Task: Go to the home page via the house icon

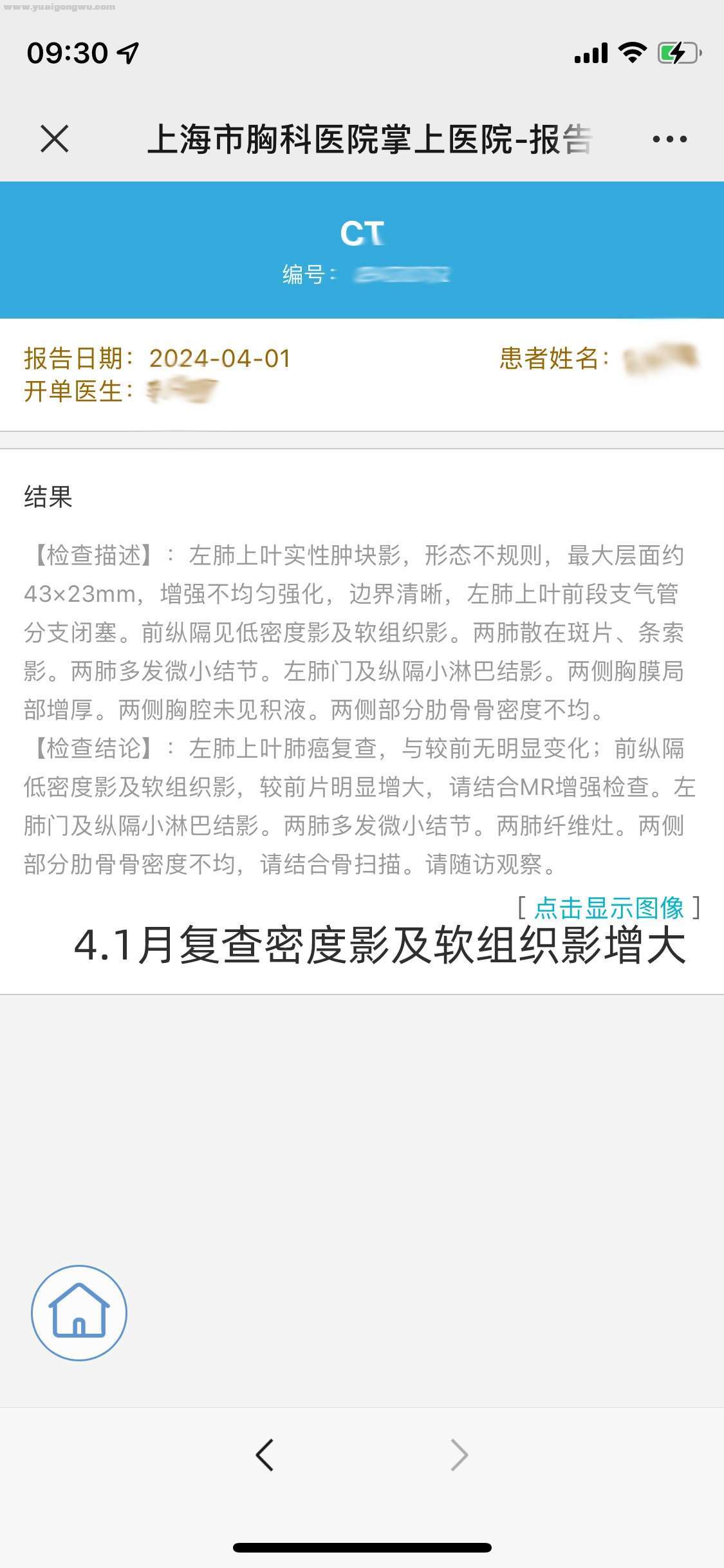Action: point(79,1312)
